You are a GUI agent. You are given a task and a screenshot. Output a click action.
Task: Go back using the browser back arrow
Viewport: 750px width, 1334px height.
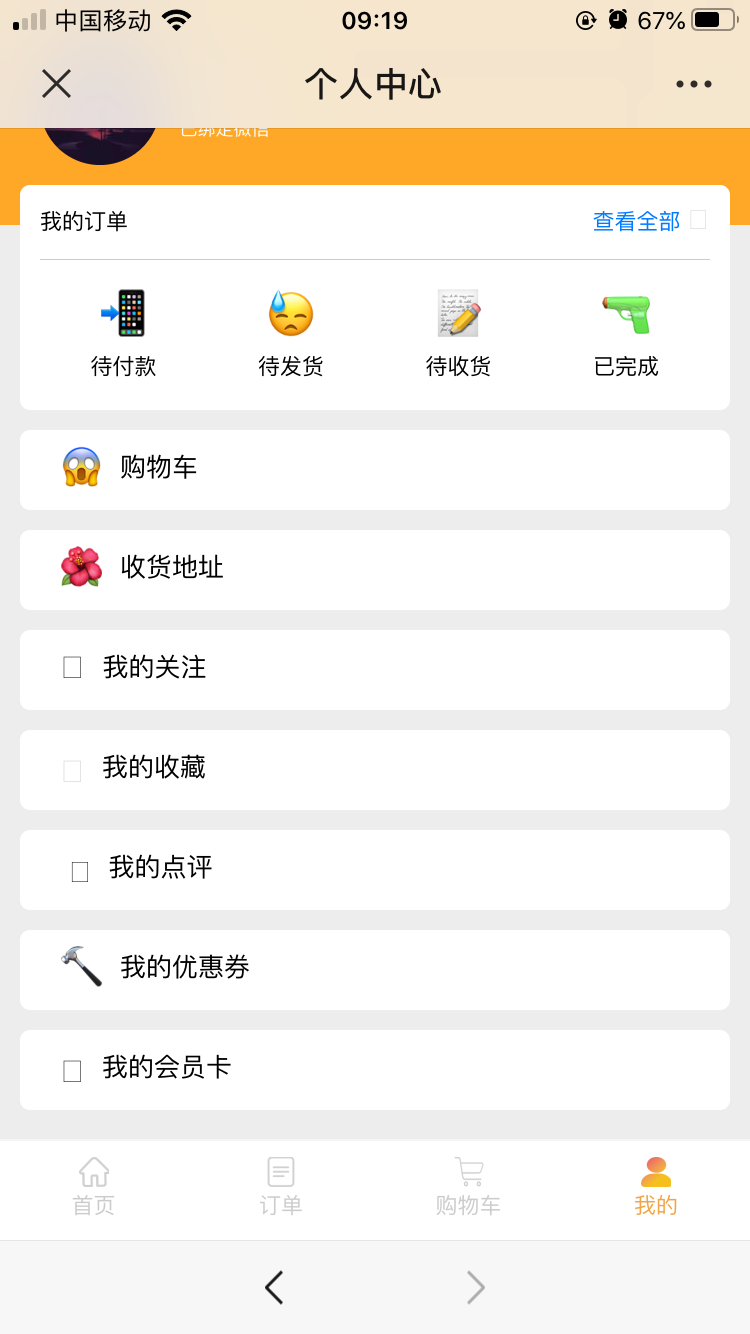tap(274, 1287)
